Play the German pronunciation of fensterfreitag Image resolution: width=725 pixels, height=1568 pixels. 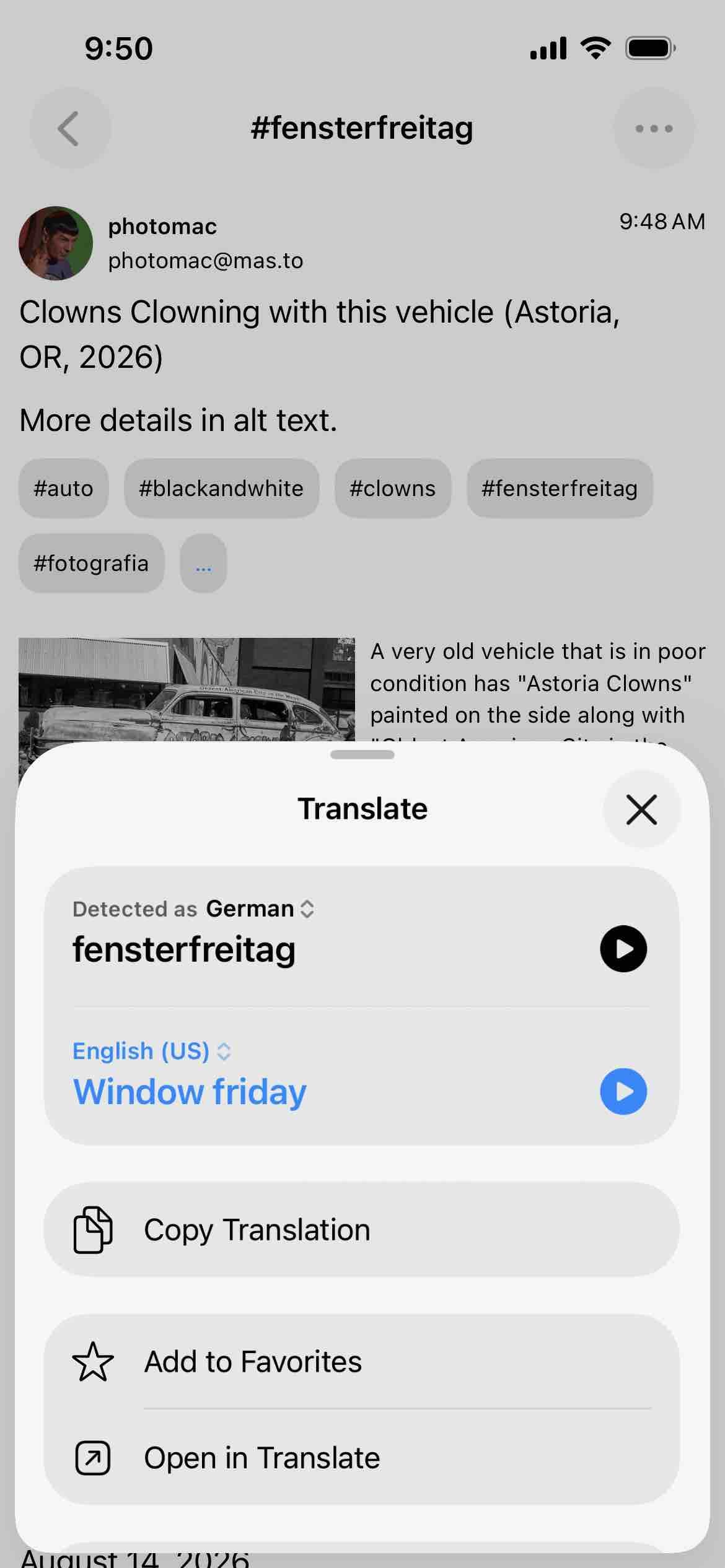point(623,949)
